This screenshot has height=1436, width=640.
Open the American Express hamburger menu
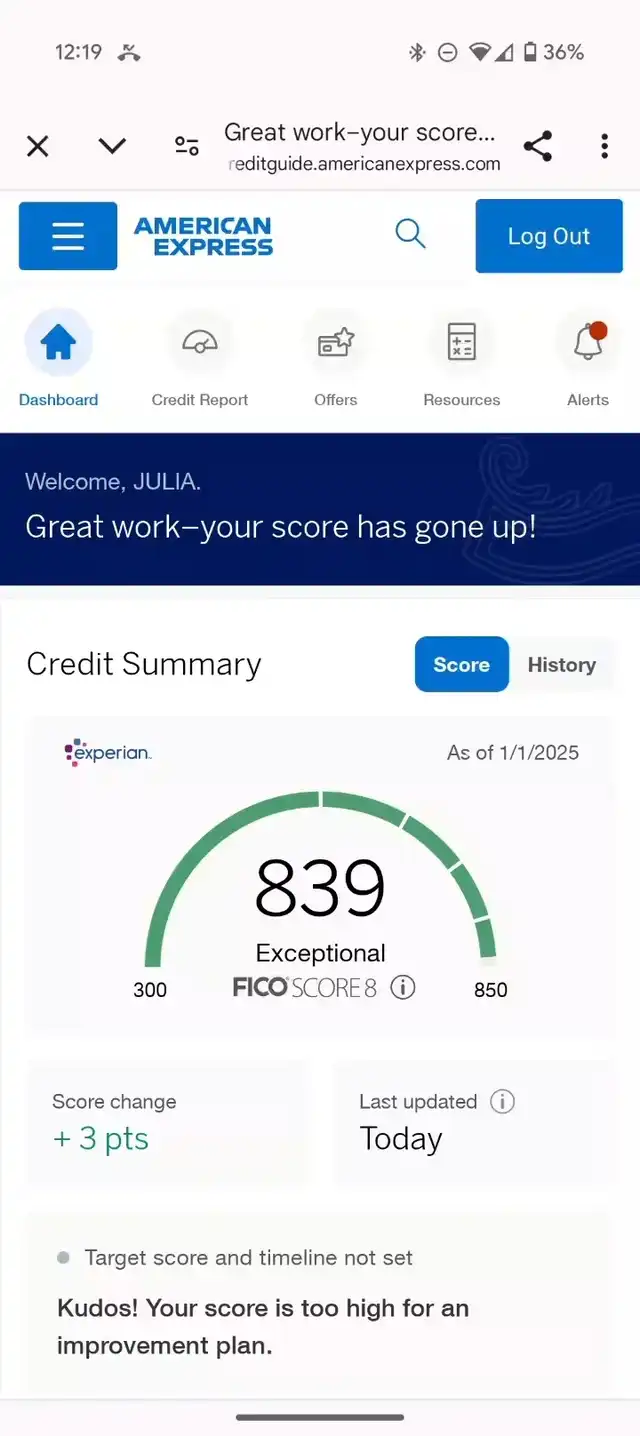click(x=68, y=236)
